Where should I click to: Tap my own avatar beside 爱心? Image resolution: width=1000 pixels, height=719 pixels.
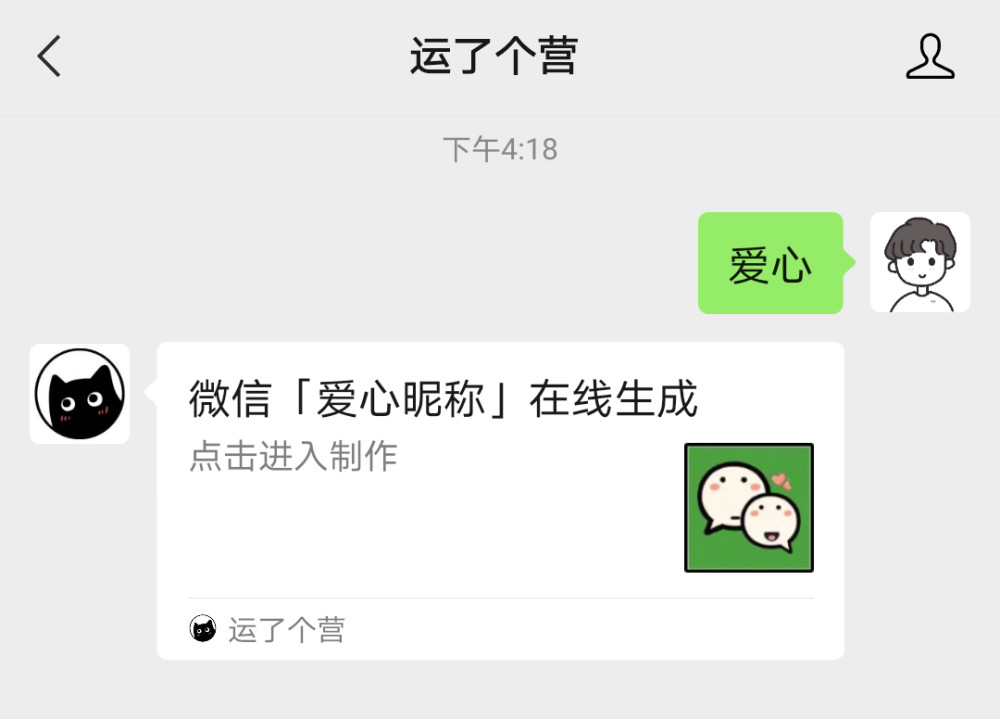tap(920, 263)
